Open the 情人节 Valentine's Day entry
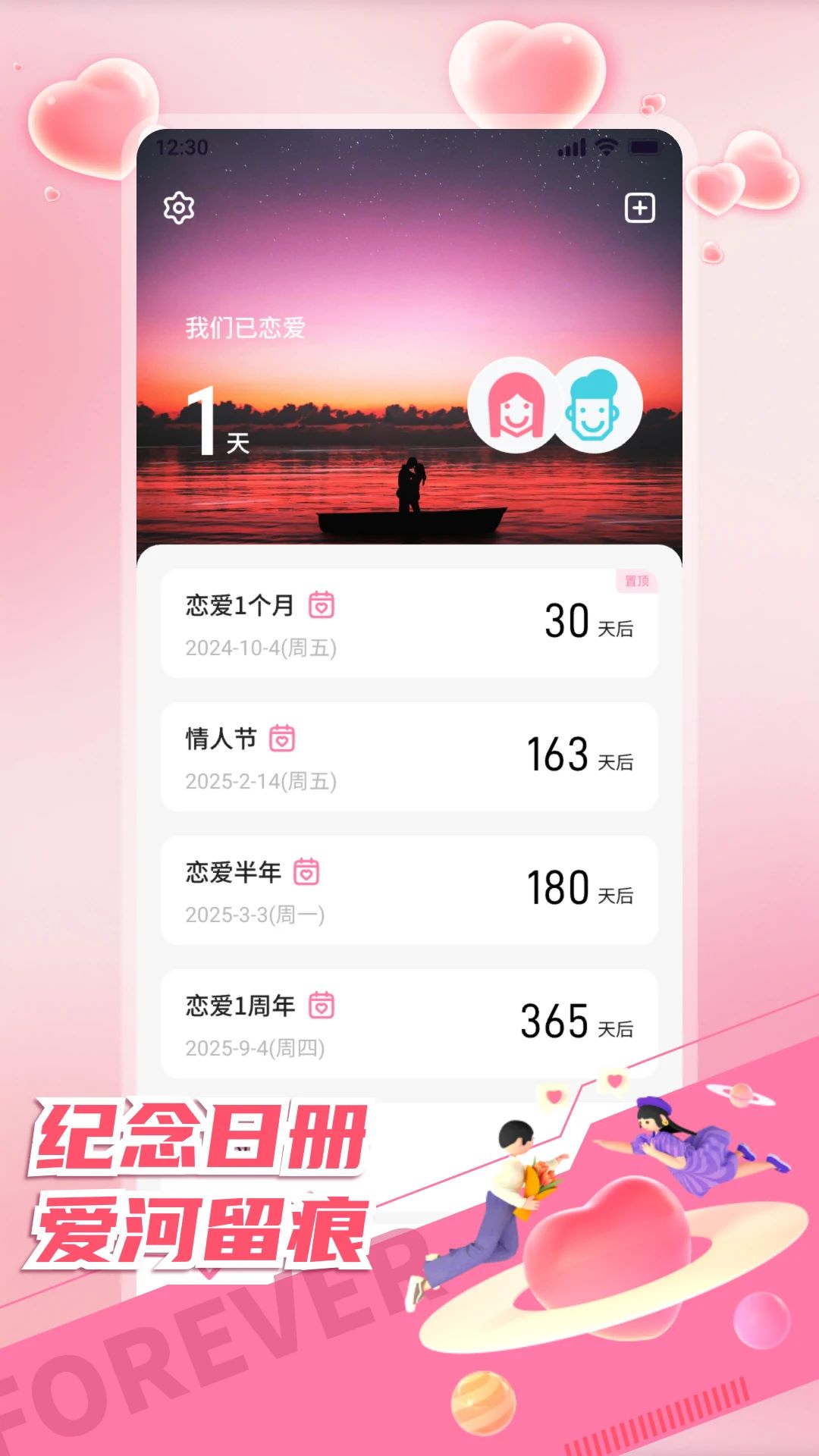Viewport: 819px width, 1456px height. click(x=409, y=757)
